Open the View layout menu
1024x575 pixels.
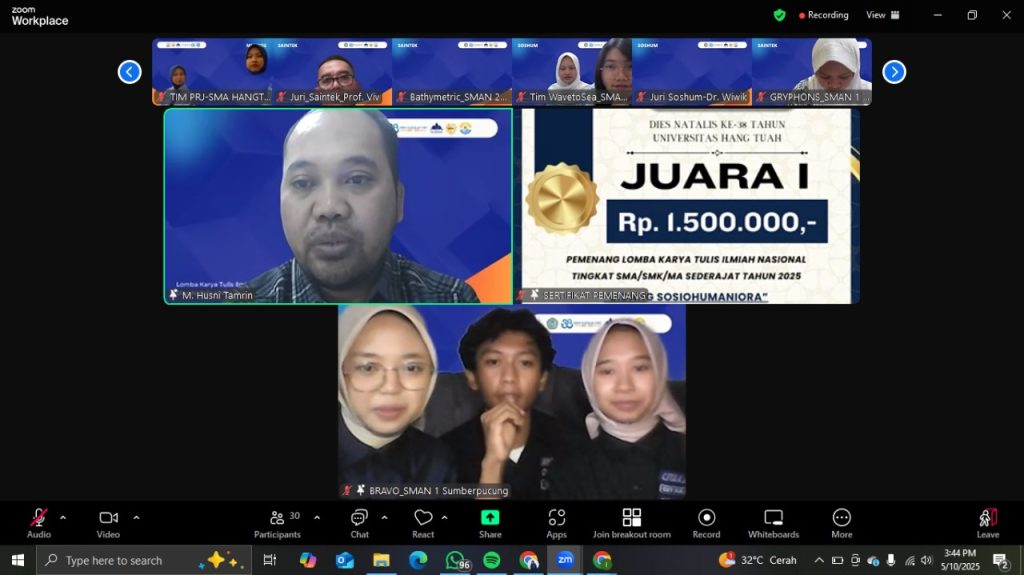(882, 15)
